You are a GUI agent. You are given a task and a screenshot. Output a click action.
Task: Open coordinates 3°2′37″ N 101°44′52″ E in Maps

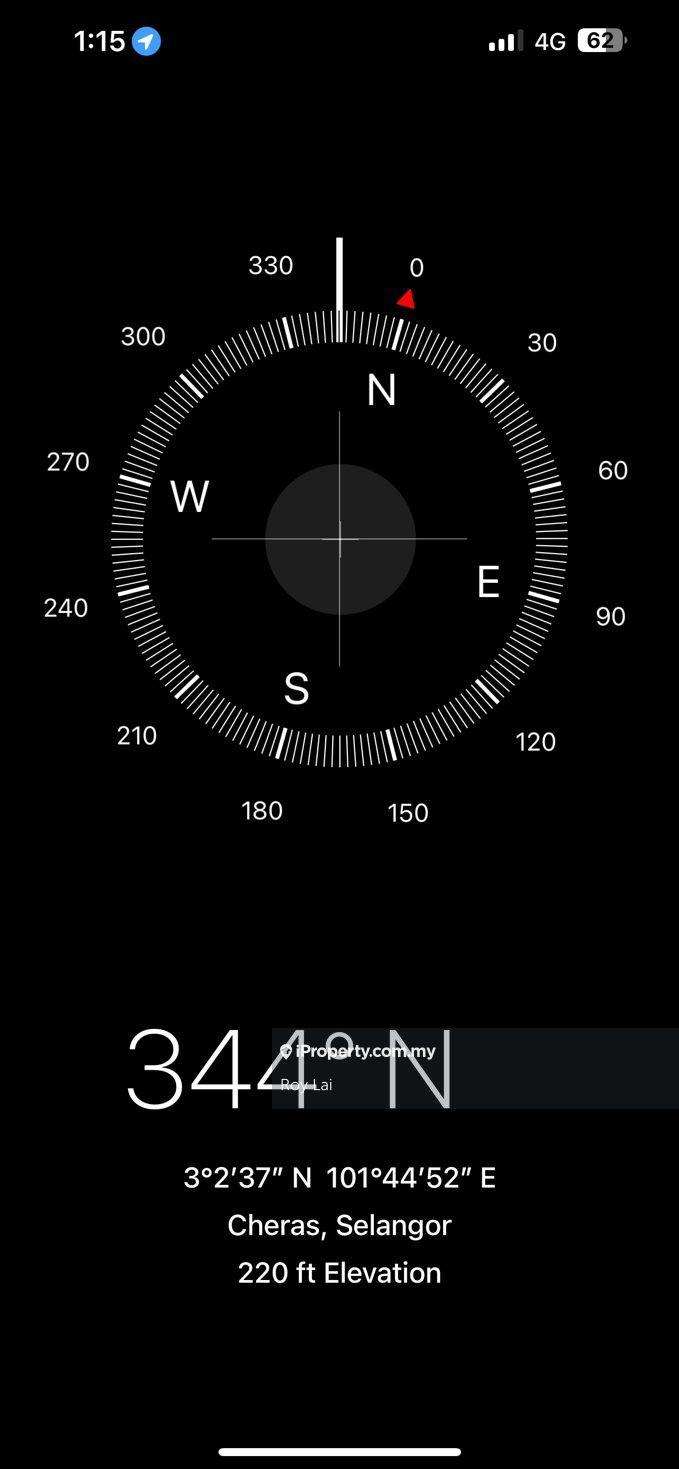(x=340, y=1178)
